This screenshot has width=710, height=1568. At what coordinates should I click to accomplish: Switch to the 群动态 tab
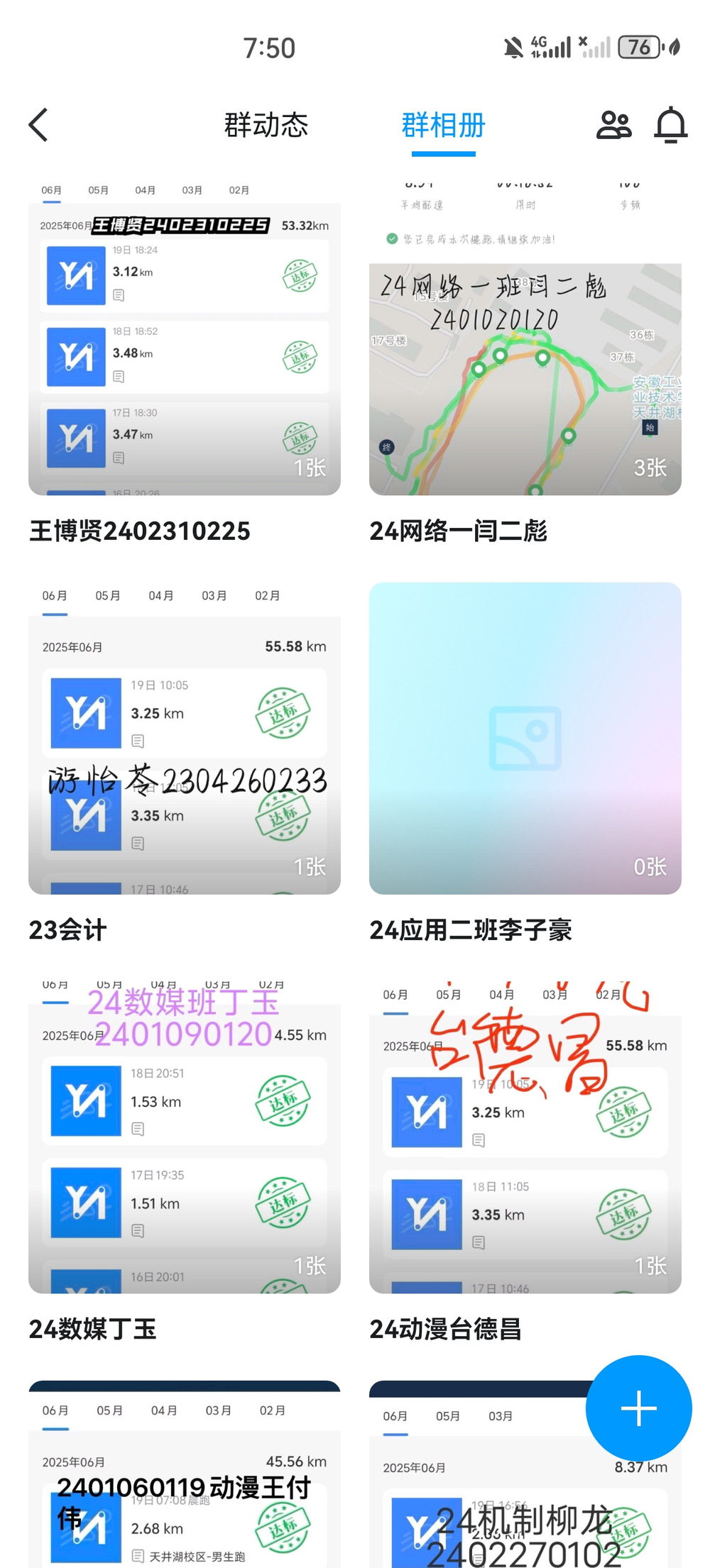click(x=266, y=126)
